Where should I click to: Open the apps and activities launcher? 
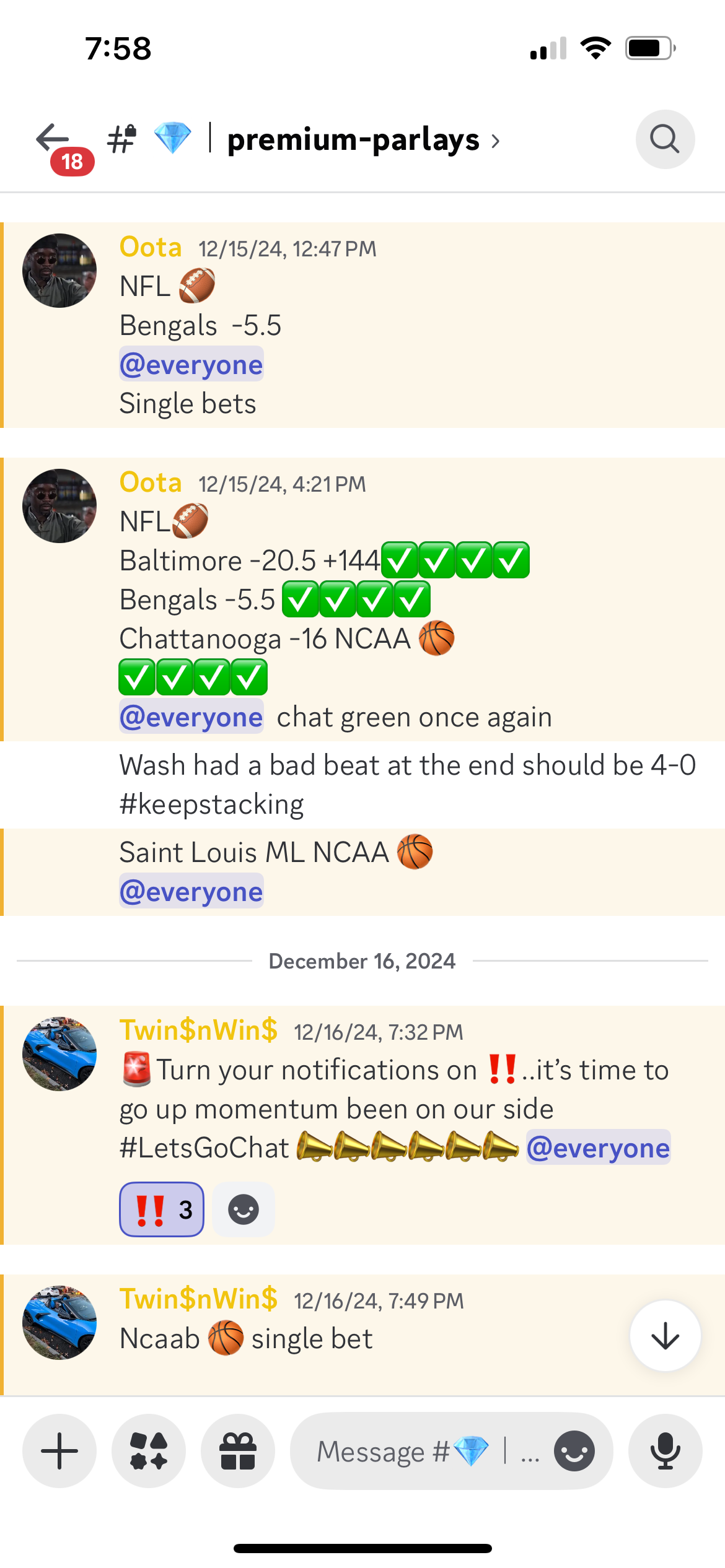click(149, 1451)
